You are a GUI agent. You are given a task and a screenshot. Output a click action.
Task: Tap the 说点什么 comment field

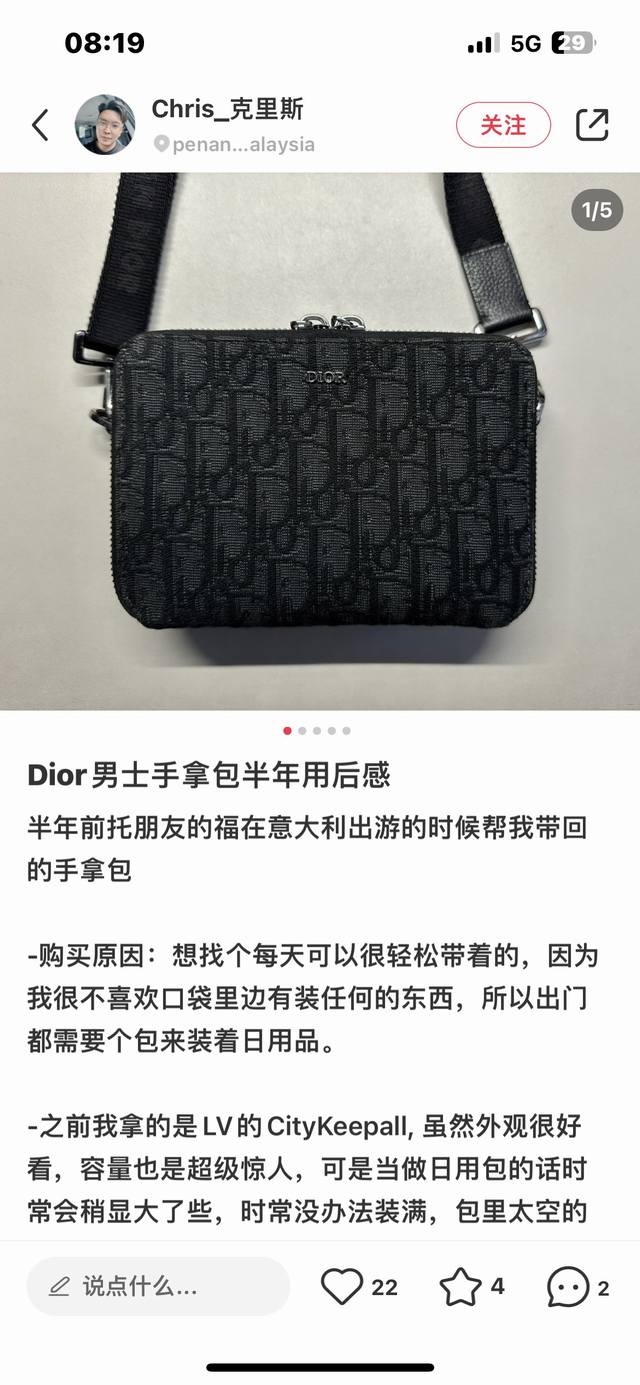(x=158, y=1286)
